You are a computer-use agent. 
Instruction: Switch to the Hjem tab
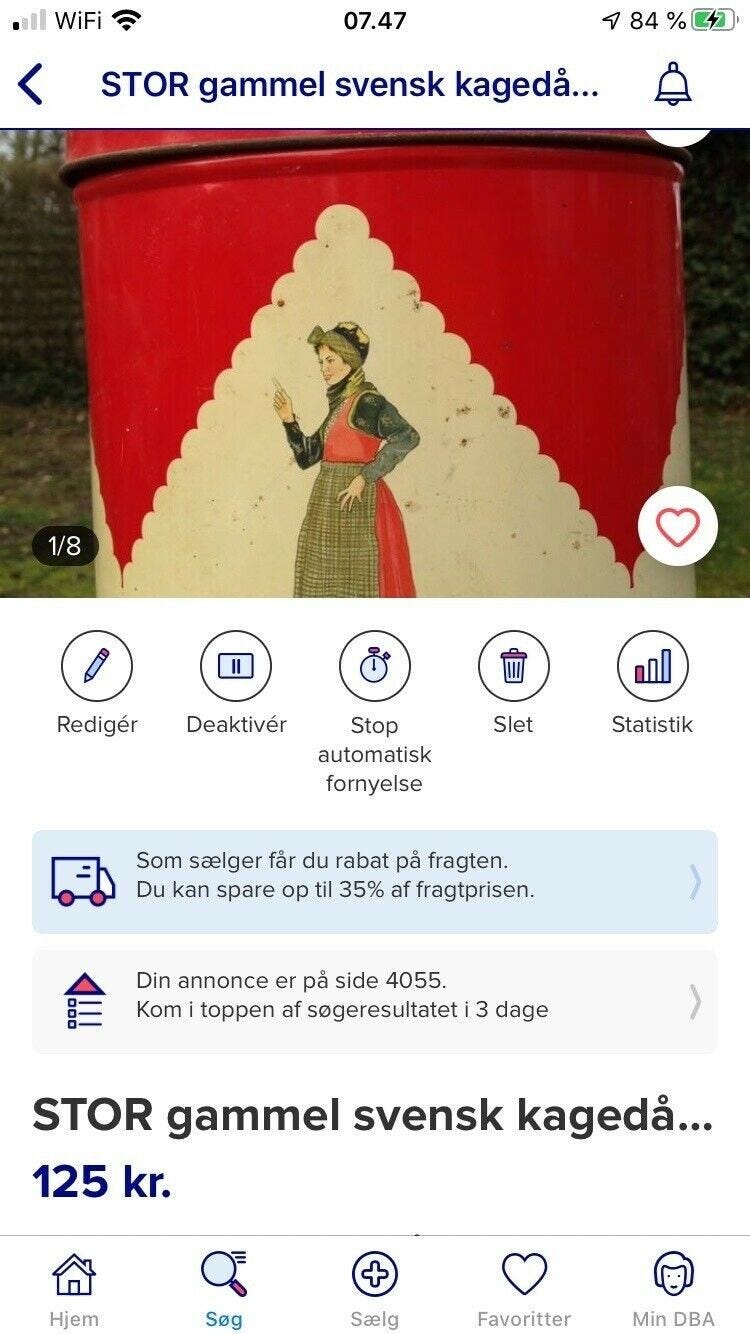pos(74,1289)
